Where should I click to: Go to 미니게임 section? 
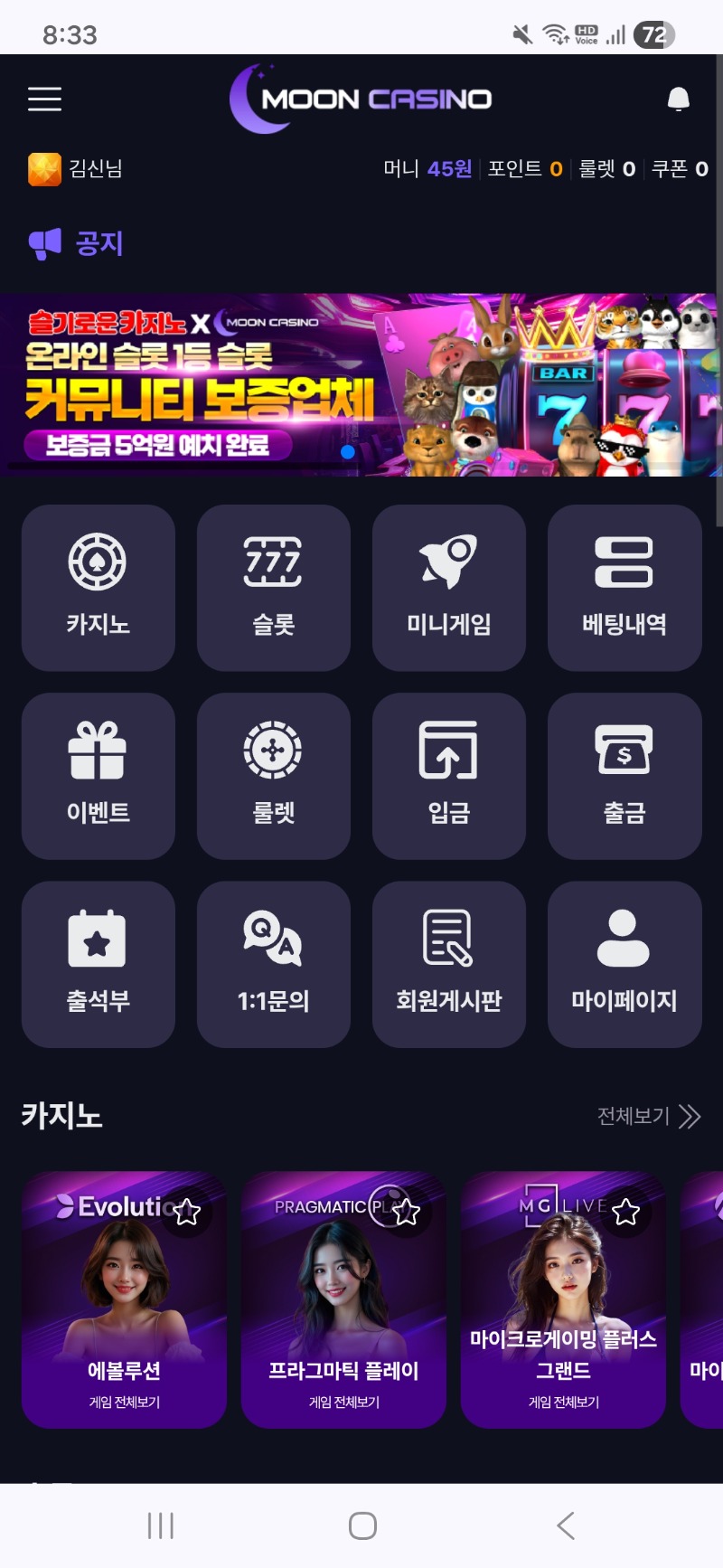pyautogui.click(x=449, y=588)
